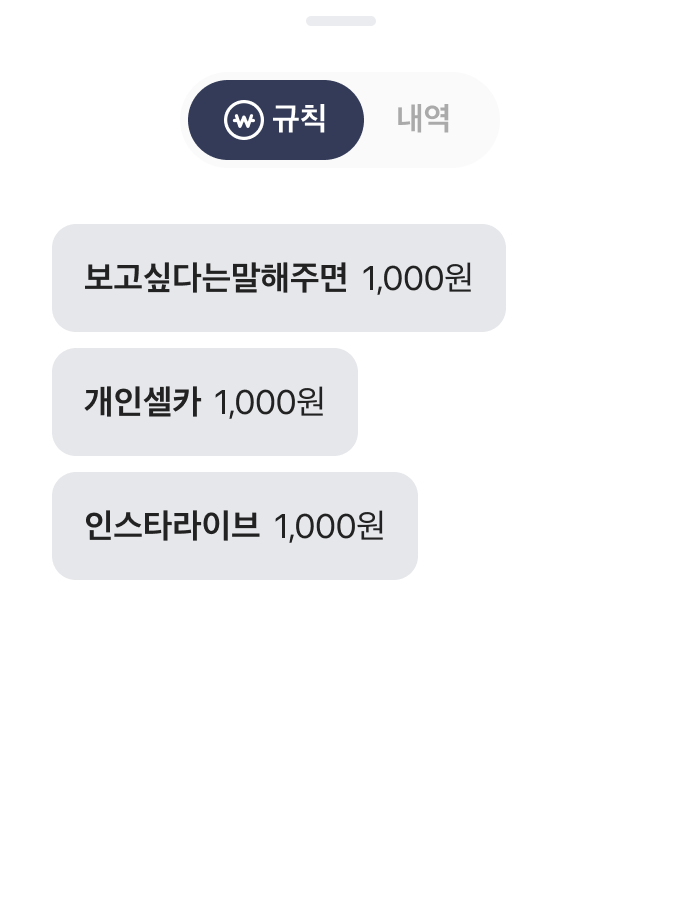Tap the 보고싶다는말해주면 1,000원 rule chip
The height and width of the screenshot is (920, 680).
(x=278, y=278)
